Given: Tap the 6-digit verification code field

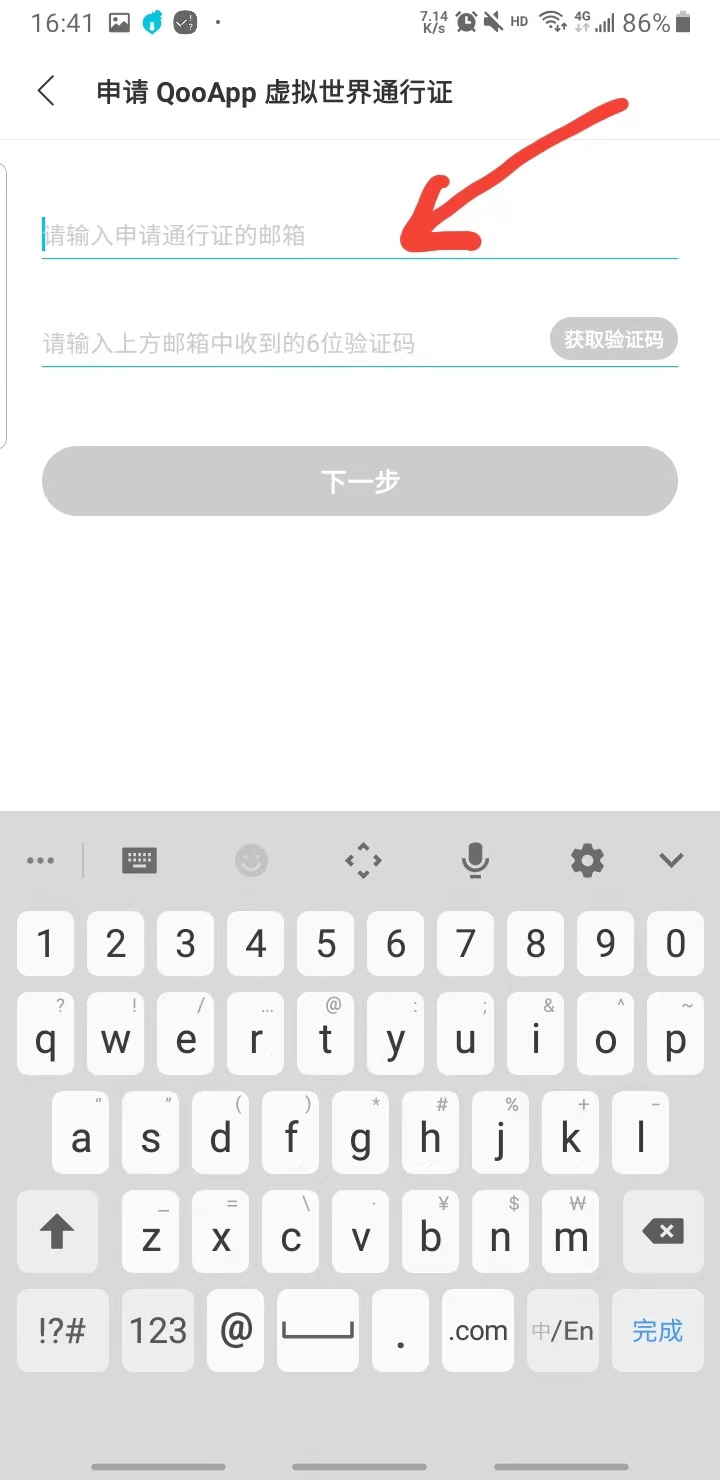Looking at the screenshot, I should point(290,343).
